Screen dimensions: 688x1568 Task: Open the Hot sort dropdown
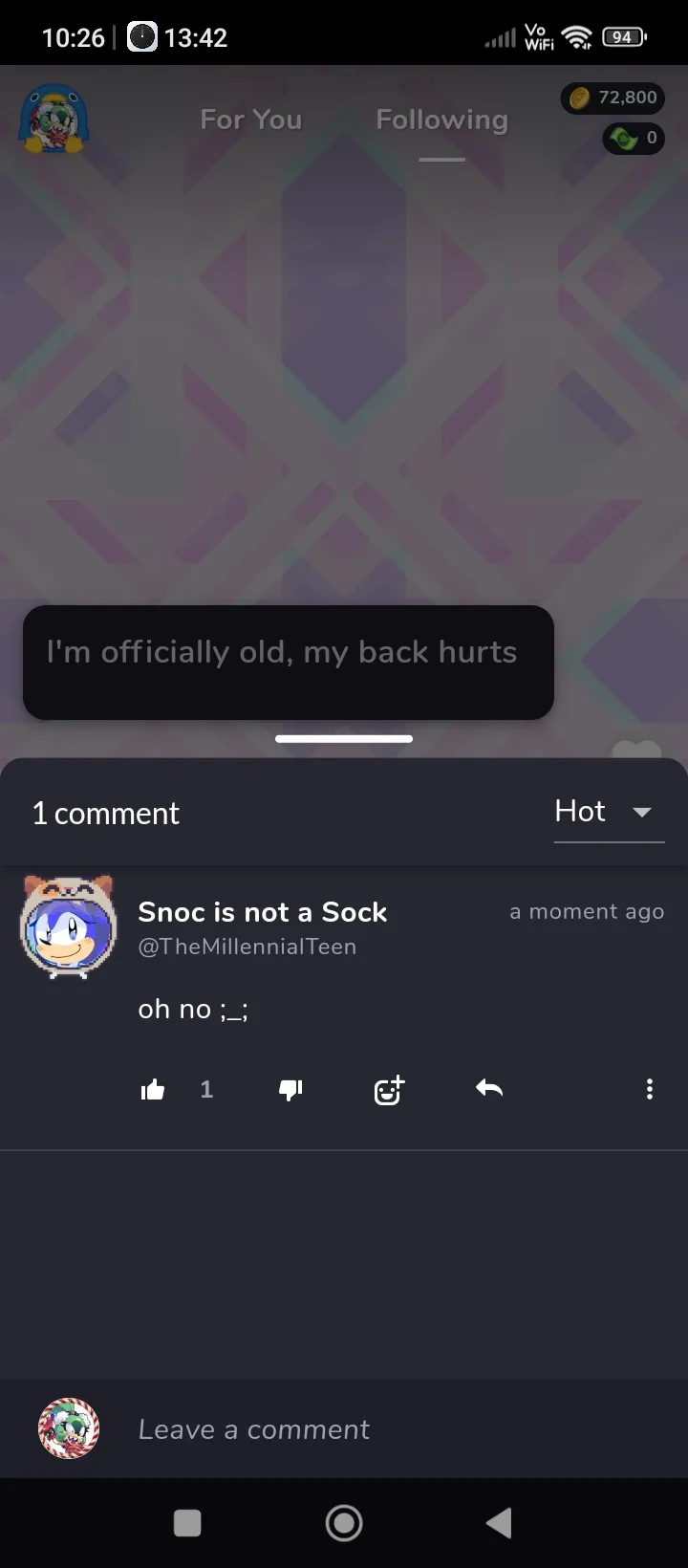[x=608, y=812]
